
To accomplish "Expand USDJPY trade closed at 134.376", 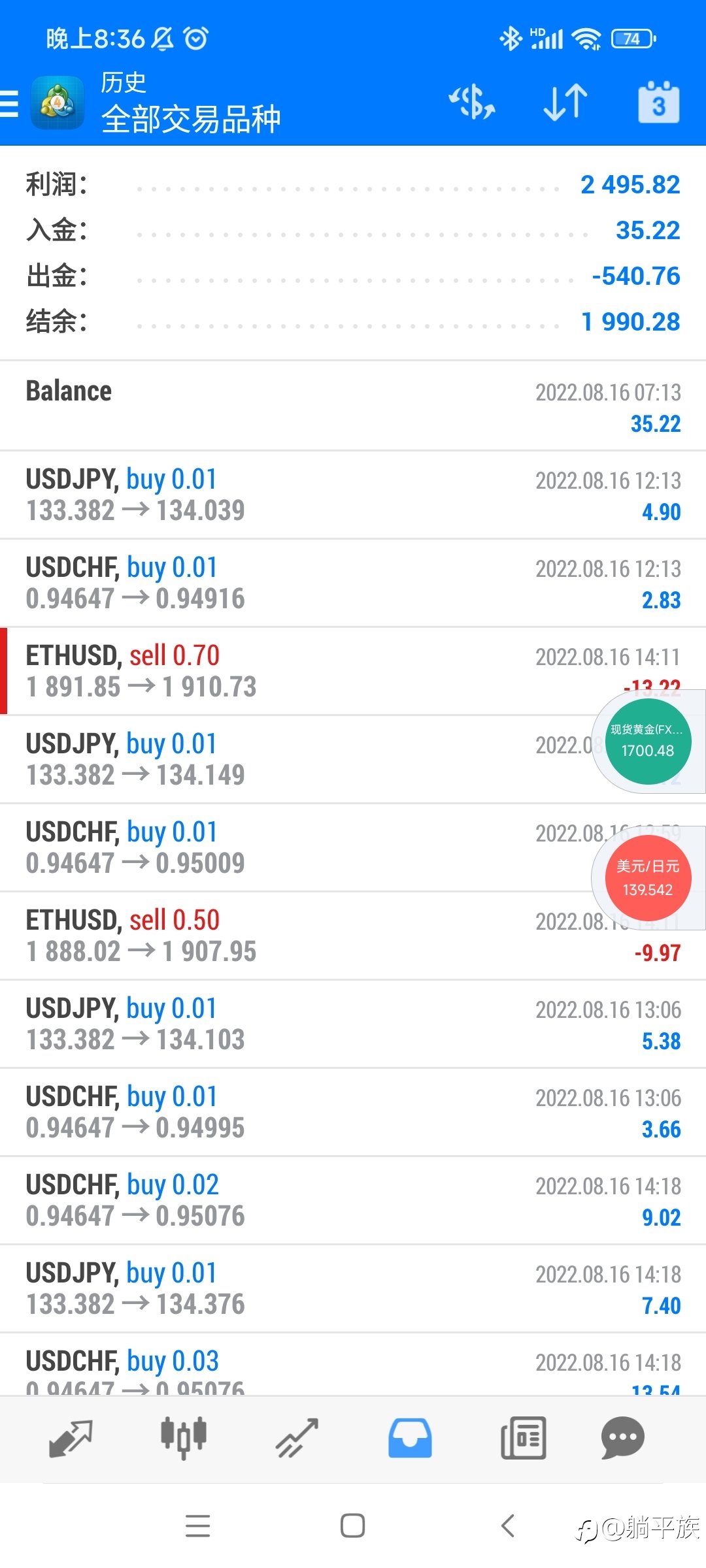I will (353, 1288).
